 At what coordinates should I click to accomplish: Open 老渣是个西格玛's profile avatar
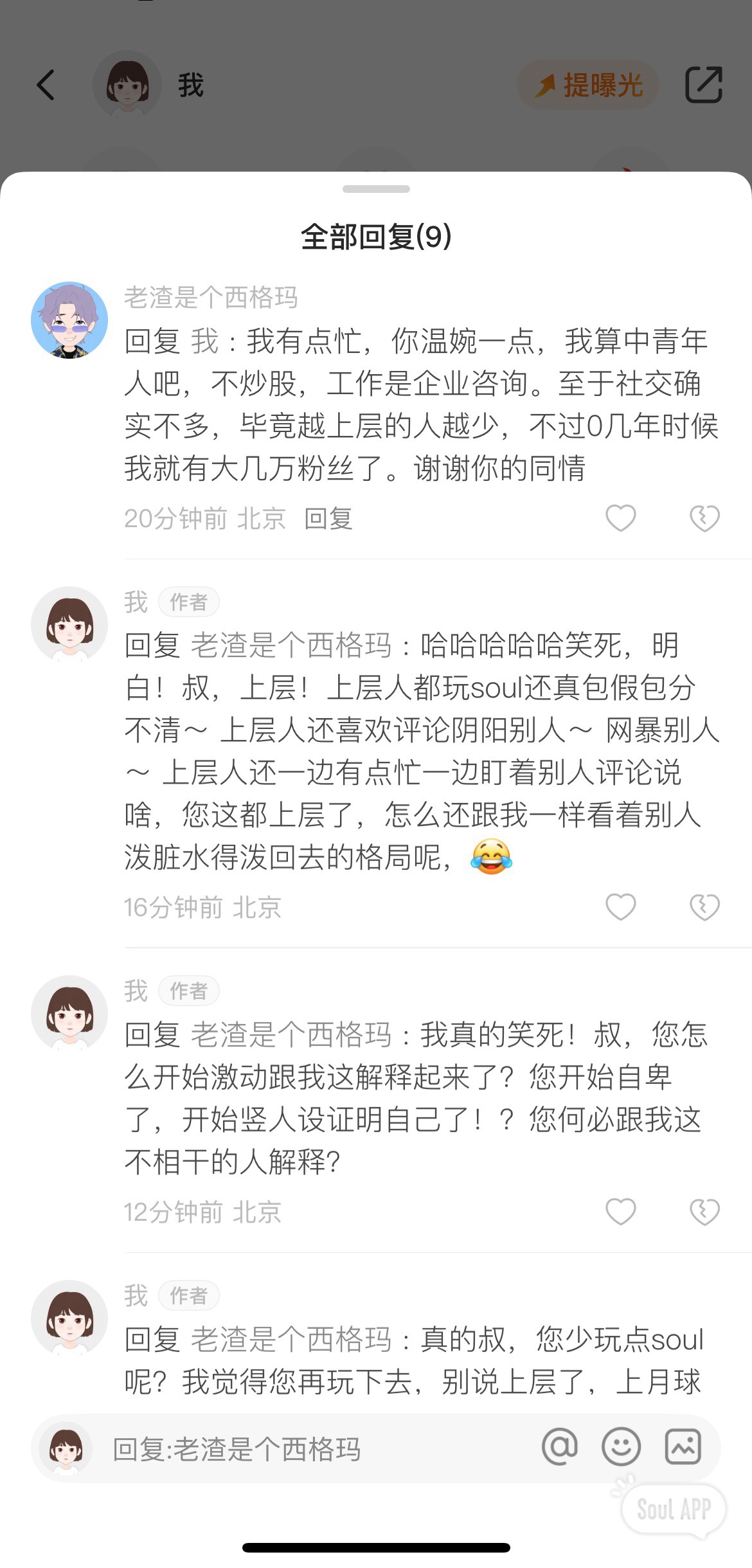point(69,320)
